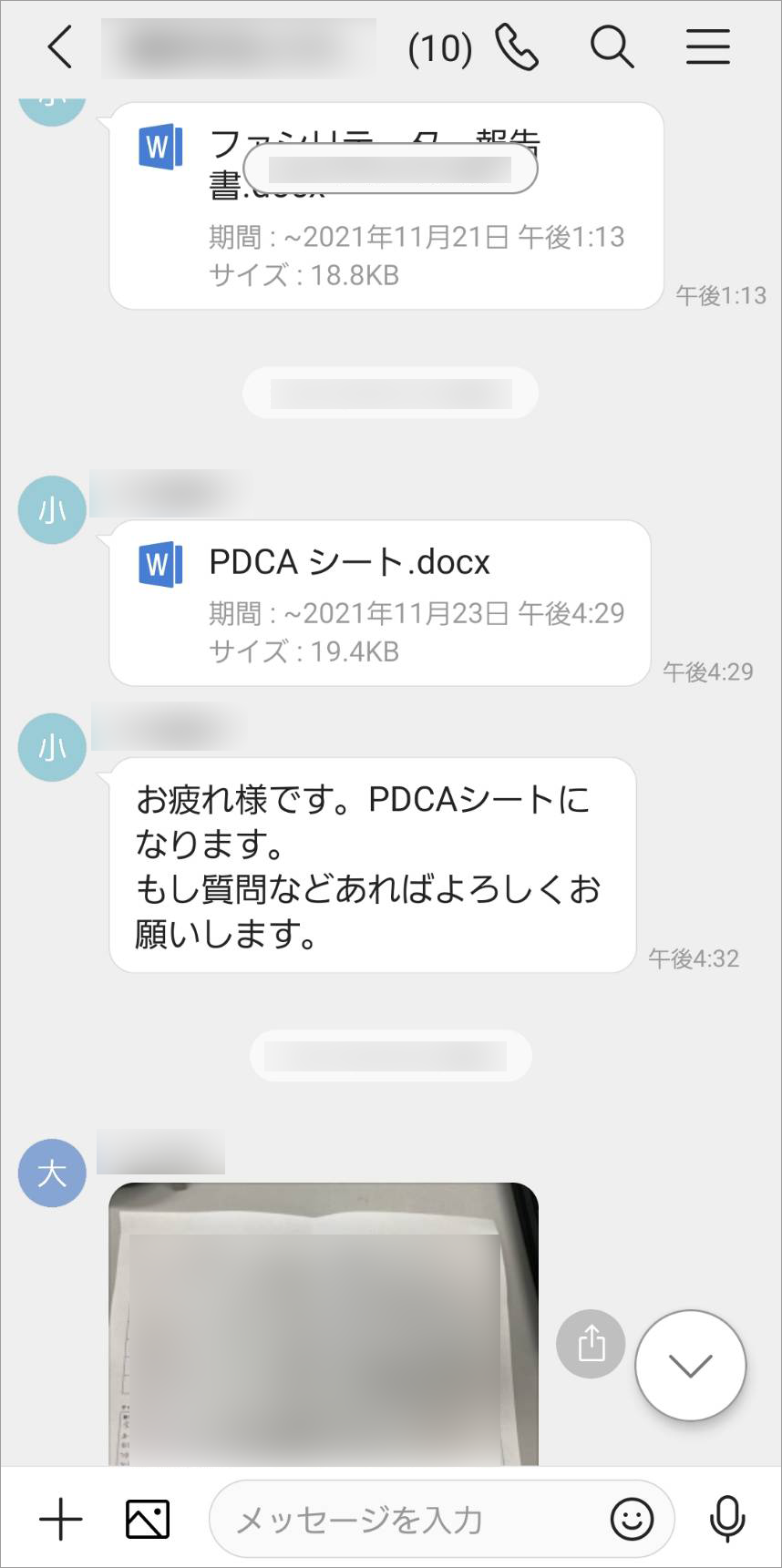Viewport: 782px width, 1568px height.
Task: Open the shared photo image
Action: (323, 1323)
